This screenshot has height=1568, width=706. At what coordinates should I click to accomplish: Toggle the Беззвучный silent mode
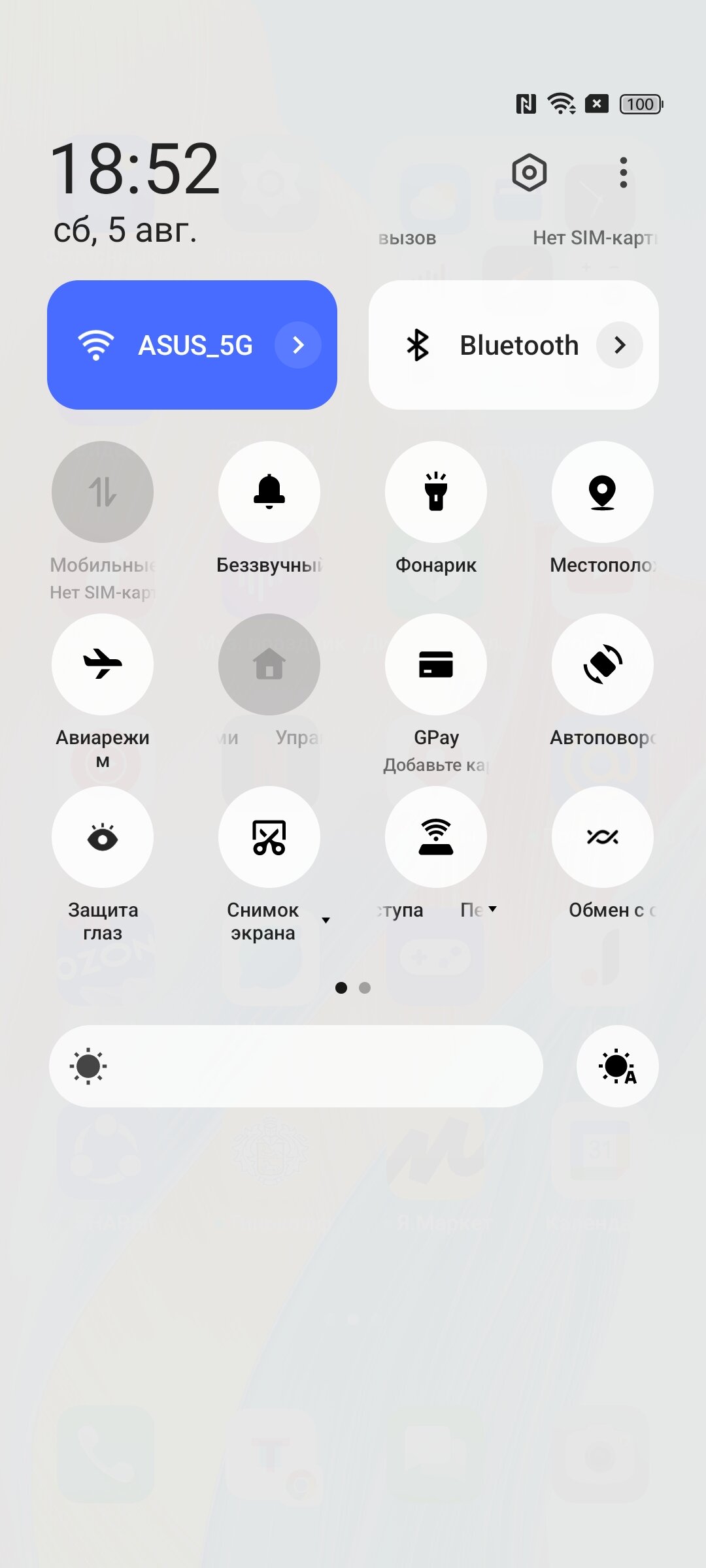tap(269, 492)
